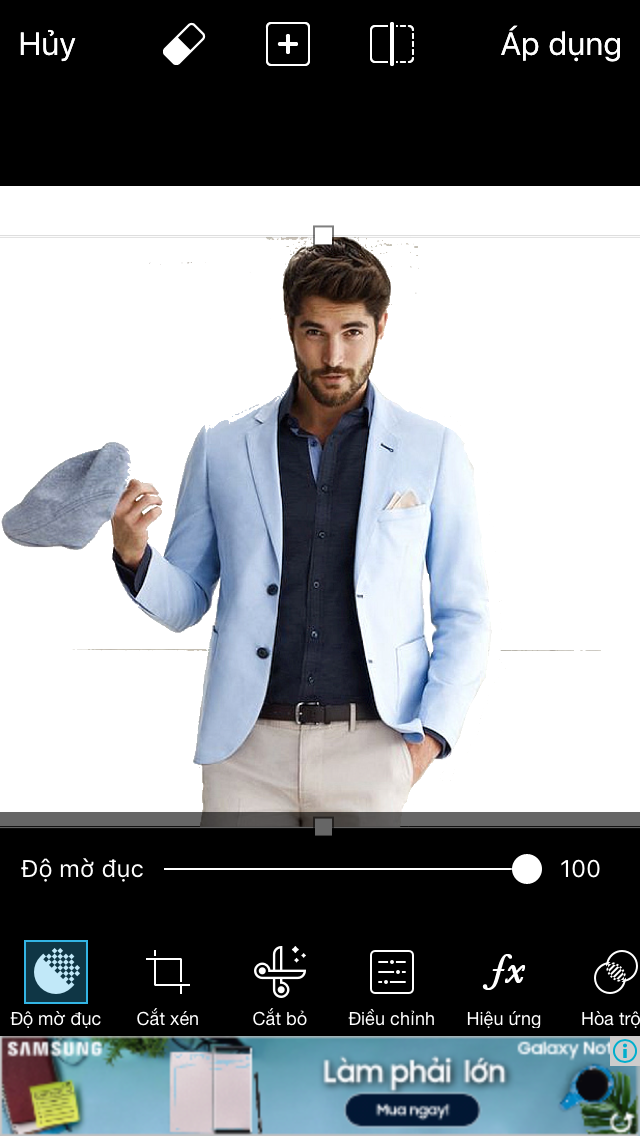This screenshot has height=1136, width=640.
Task: Select the eraser tool
Action: [x=183, y=44]
